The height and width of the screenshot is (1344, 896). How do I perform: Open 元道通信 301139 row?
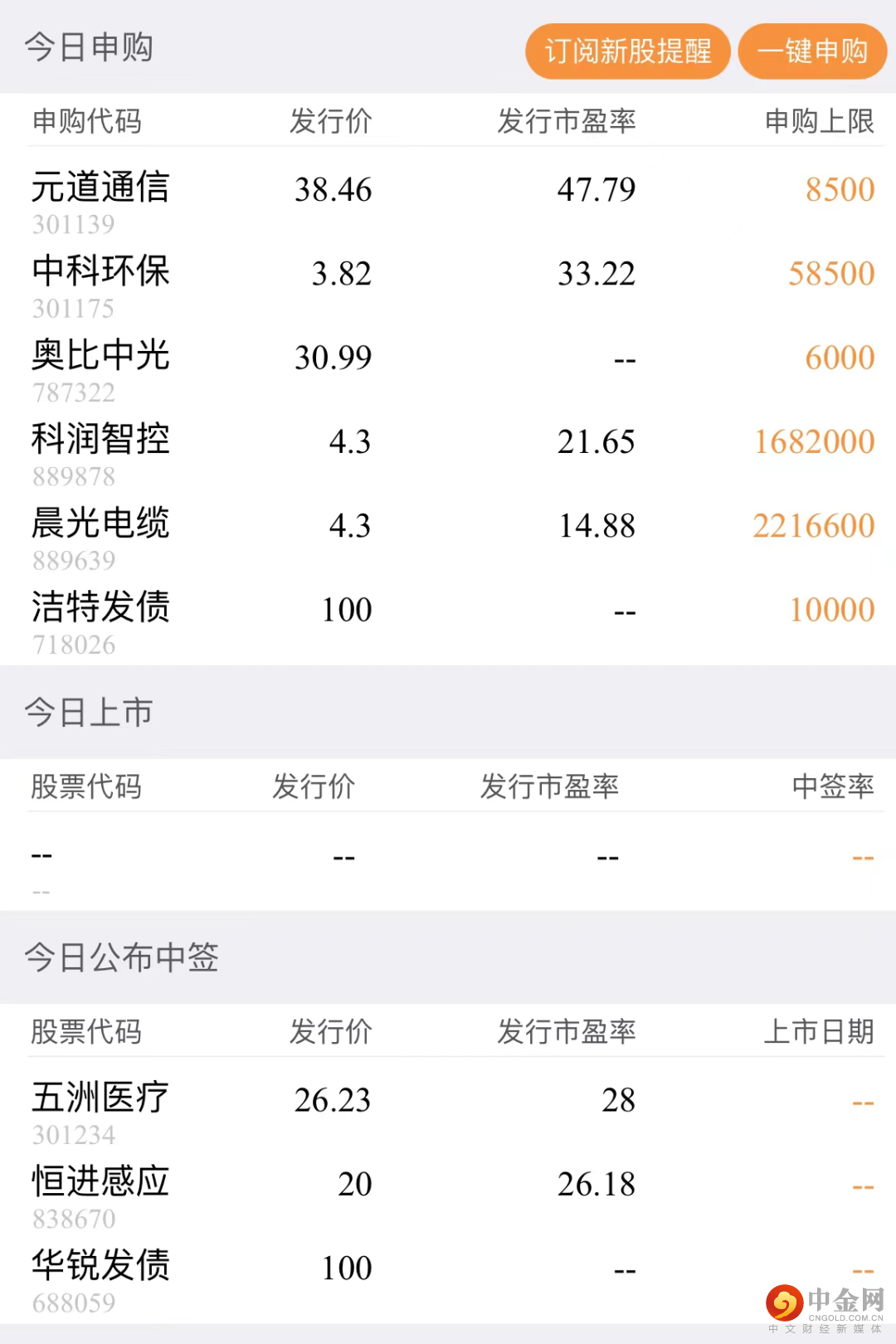click(100, 201)
